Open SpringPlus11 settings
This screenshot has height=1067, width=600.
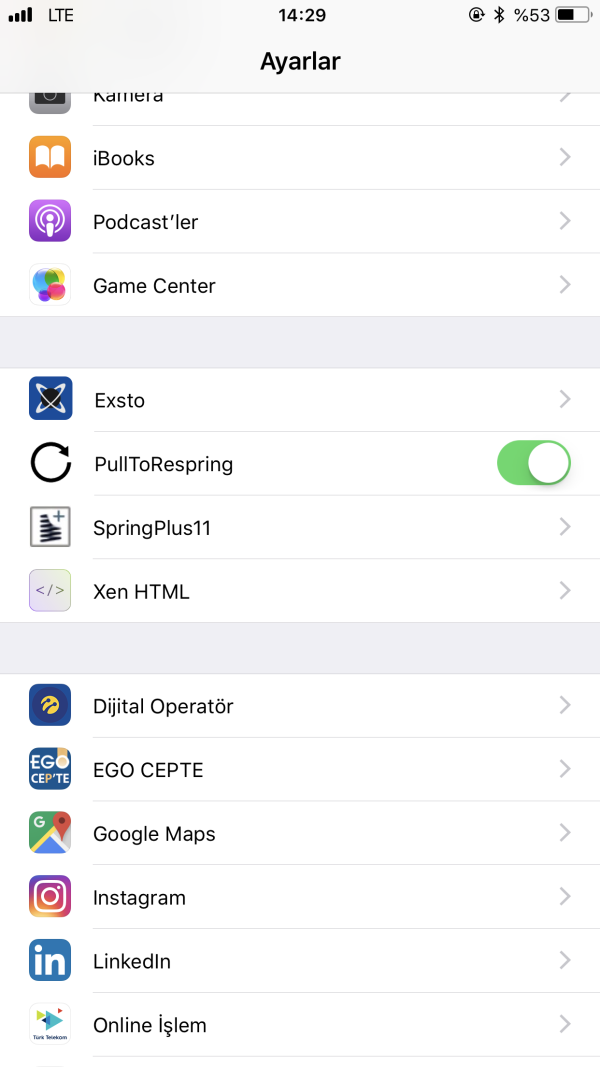pos(300,528)
